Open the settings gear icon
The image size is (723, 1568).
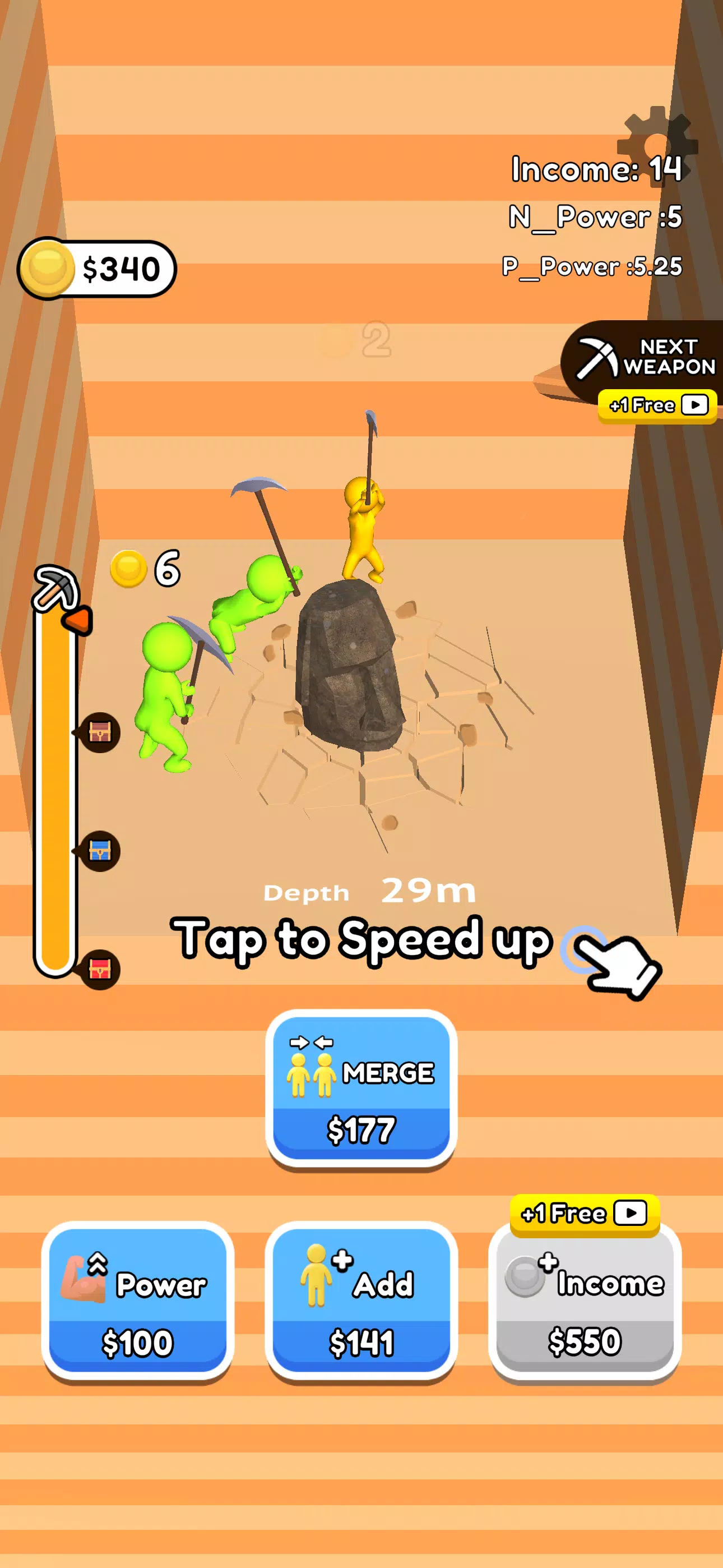click(657, 144)
